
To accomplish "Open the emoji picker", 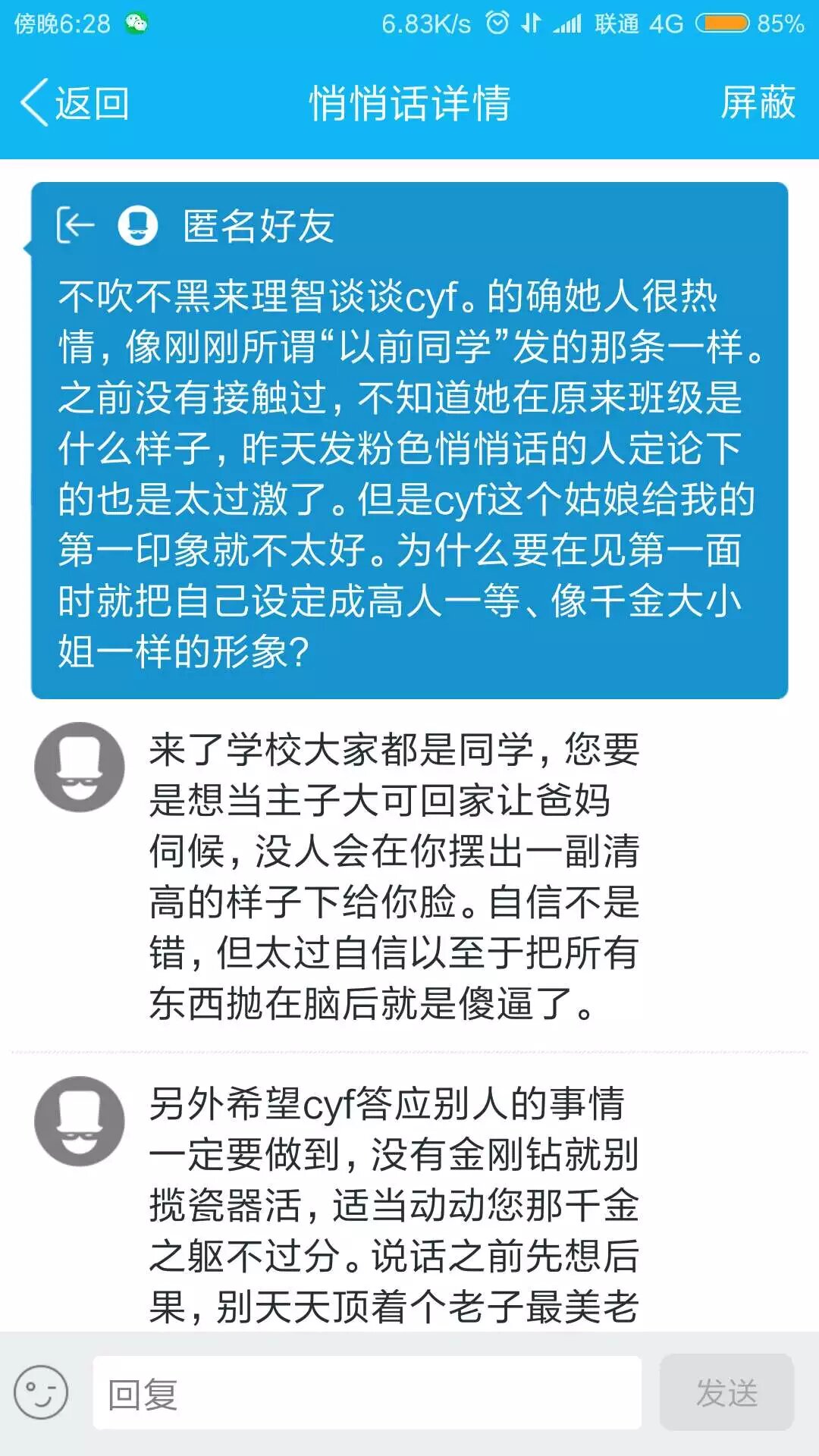I will pyautogui.click(x=41, y=1392).
